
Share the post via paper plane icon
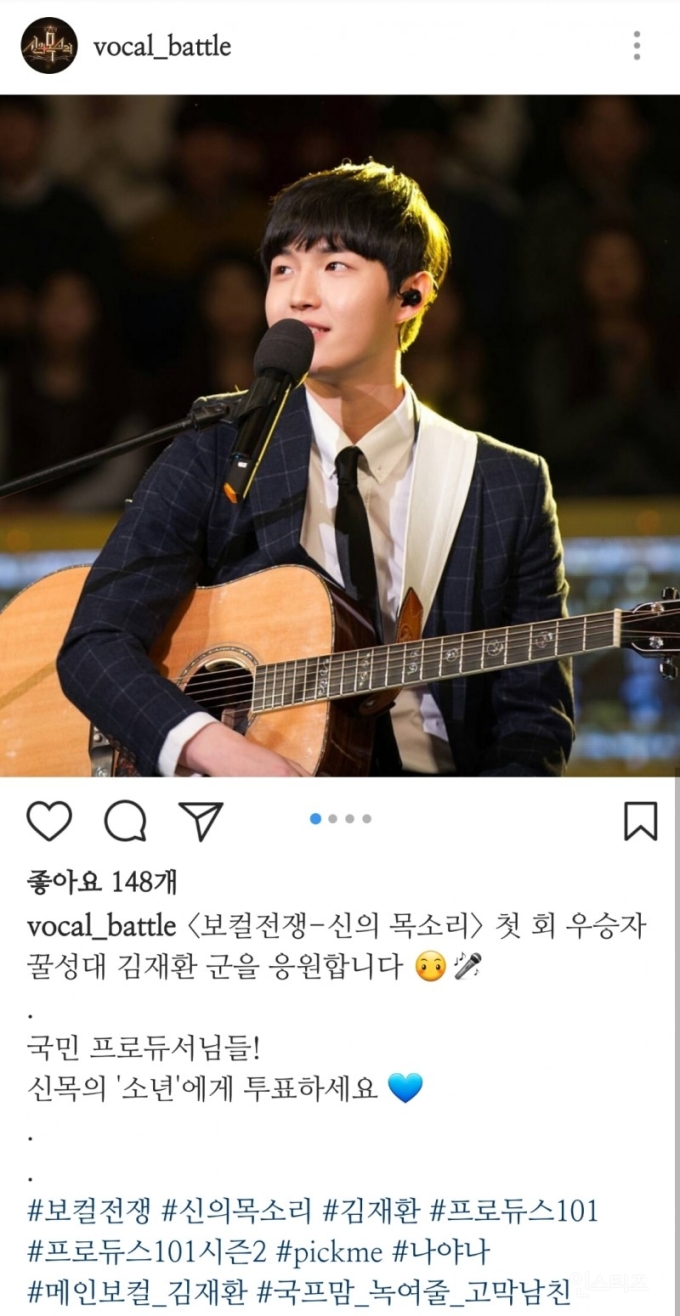click(x=201, y=821)
